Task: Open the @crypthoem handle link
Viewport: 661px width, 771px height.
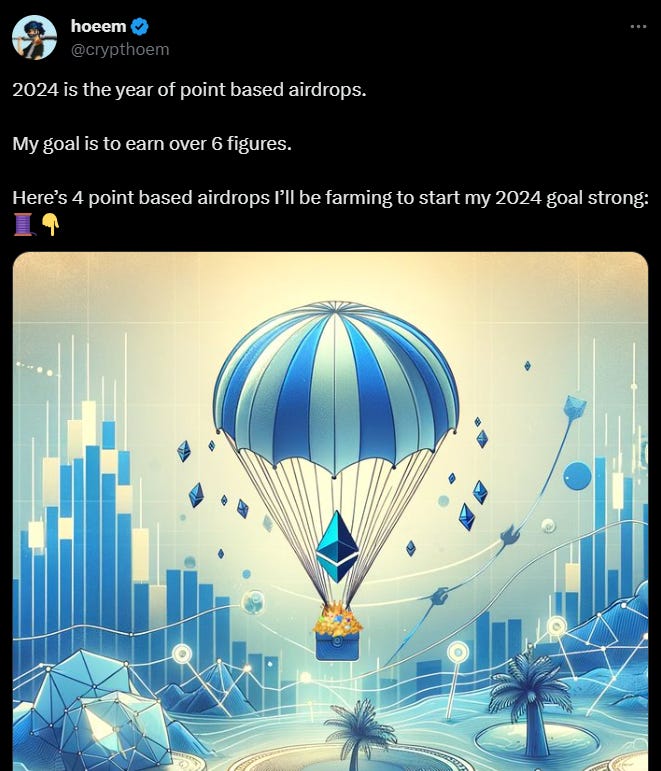Action: [120, 49]
